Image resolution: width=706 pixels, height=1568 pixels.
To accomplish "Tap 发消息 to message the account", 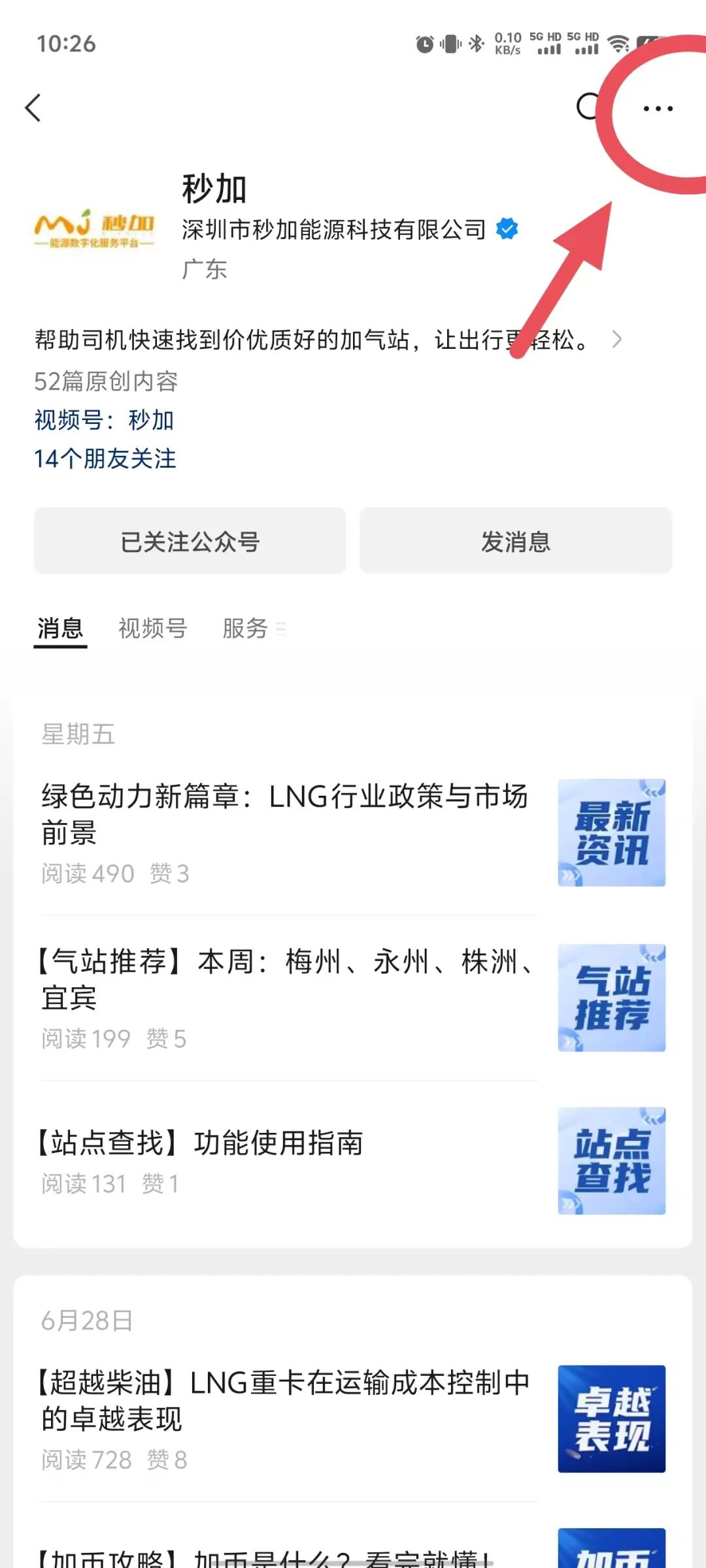I will tap(516, 541).
